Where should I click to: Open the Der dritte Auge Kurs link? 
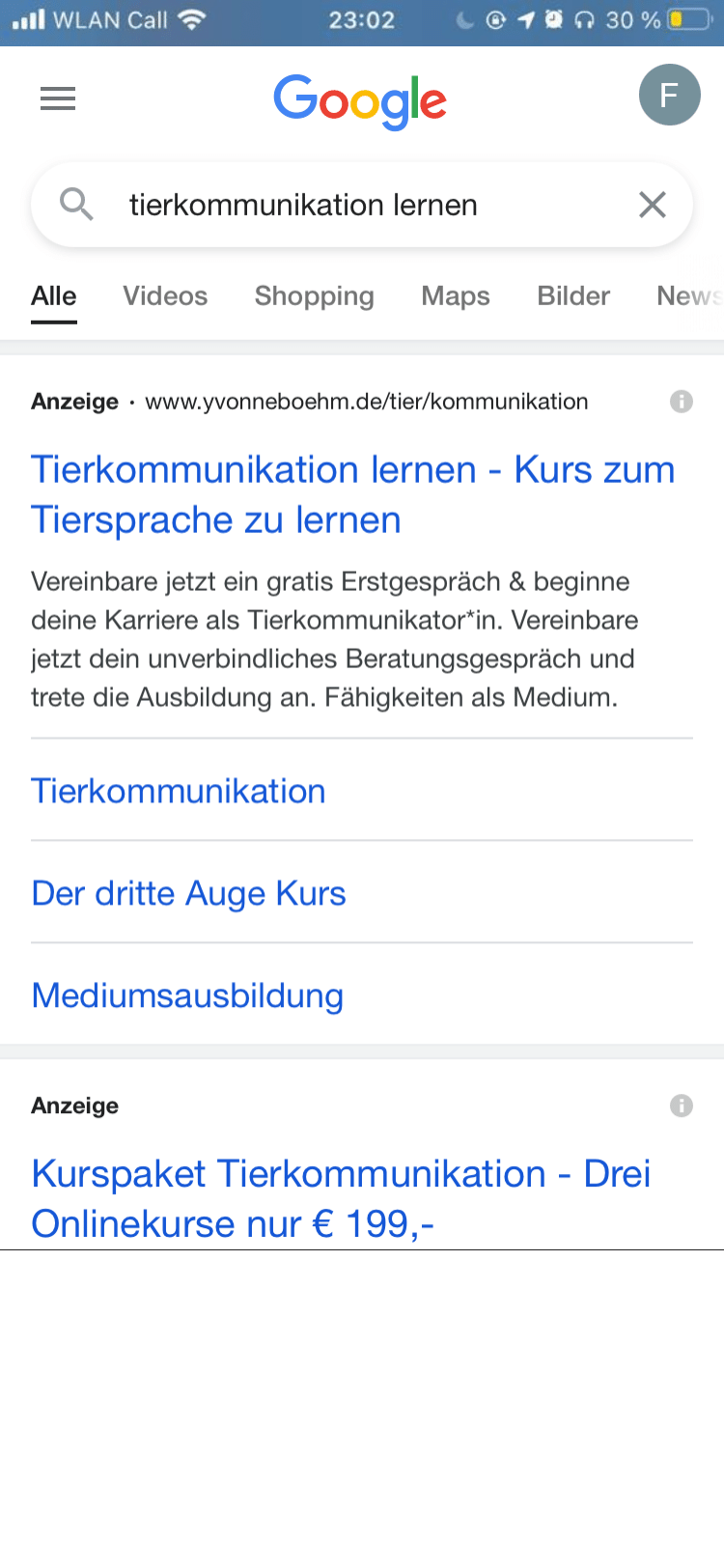pos(188,893)
